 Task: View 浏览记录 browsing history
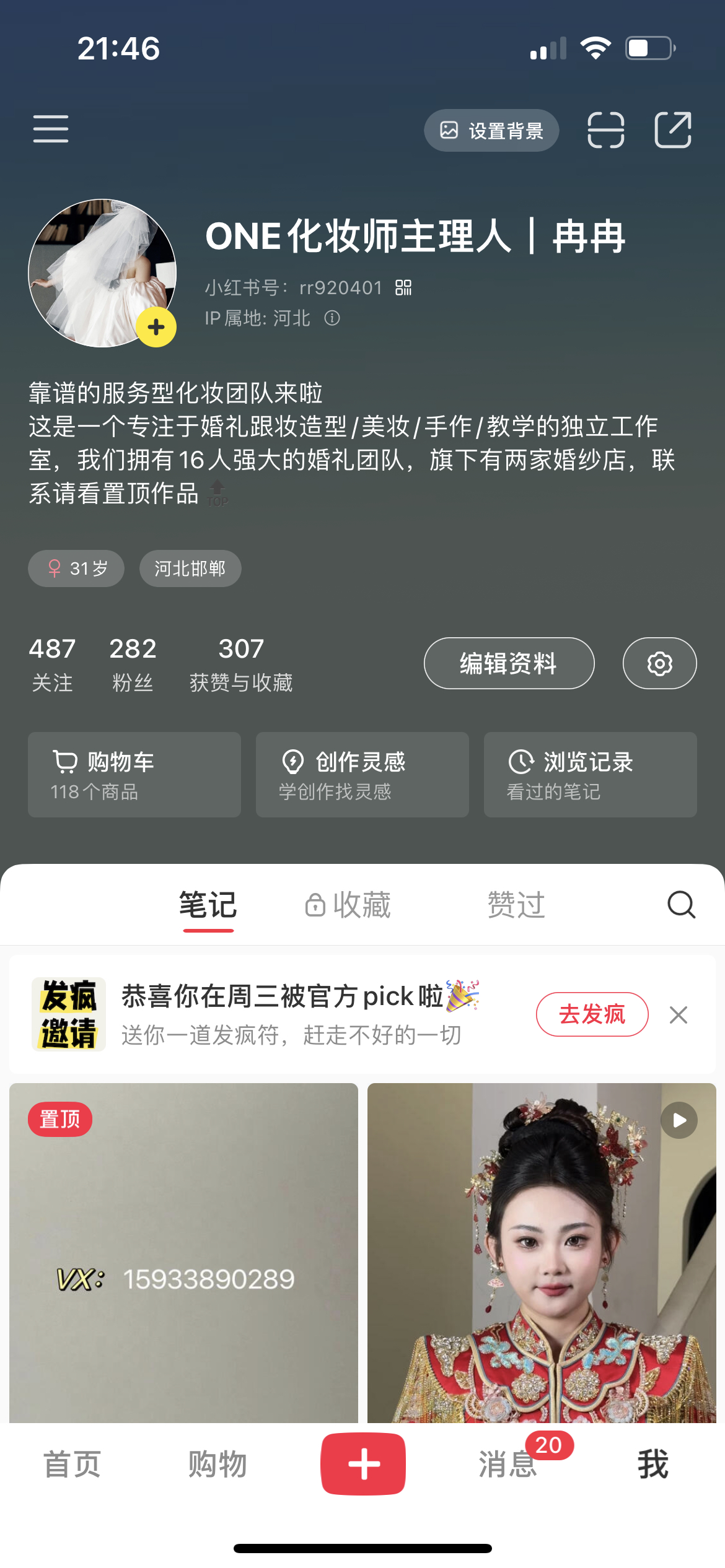click(x=590, y=775)
